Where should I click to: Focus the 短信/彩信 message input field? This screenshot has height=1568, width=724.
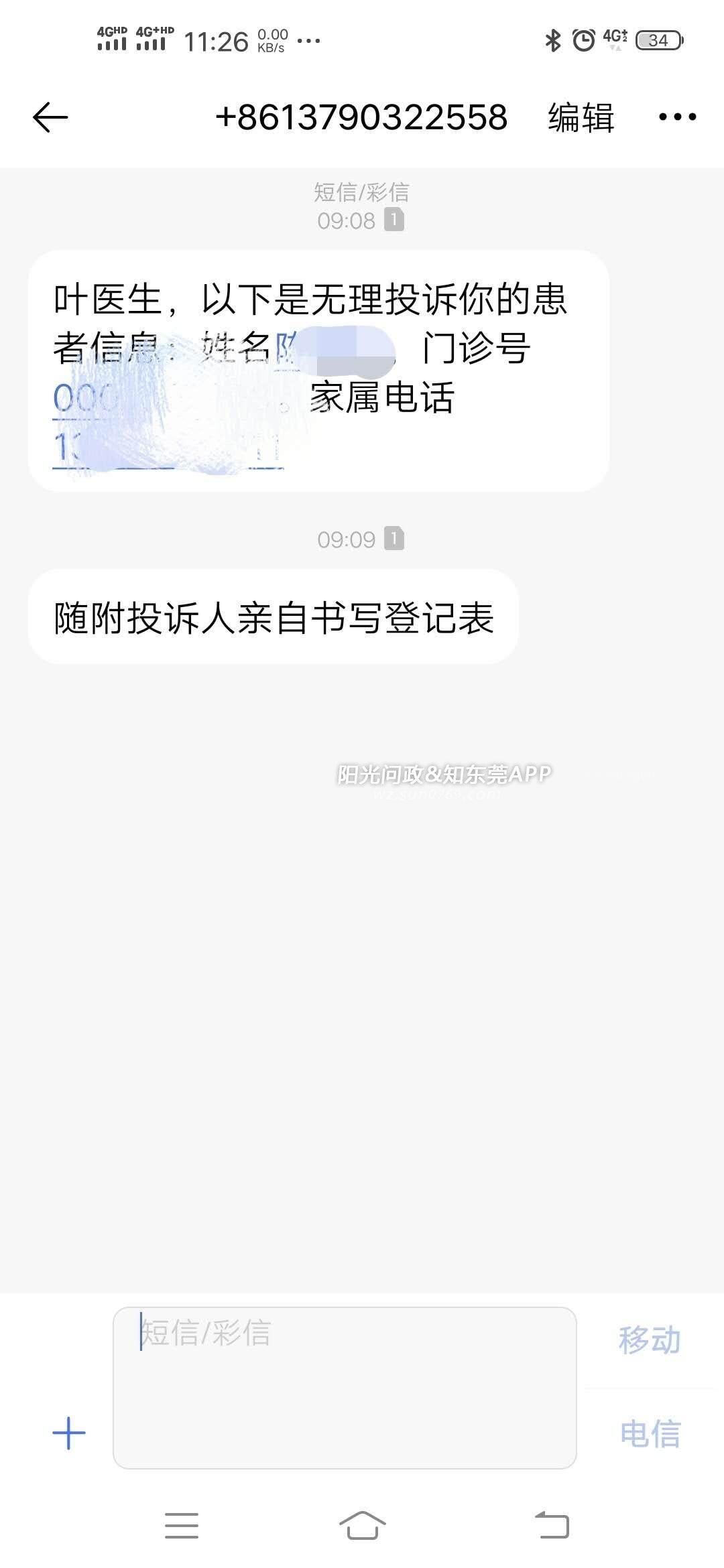tap(345, 1387)
